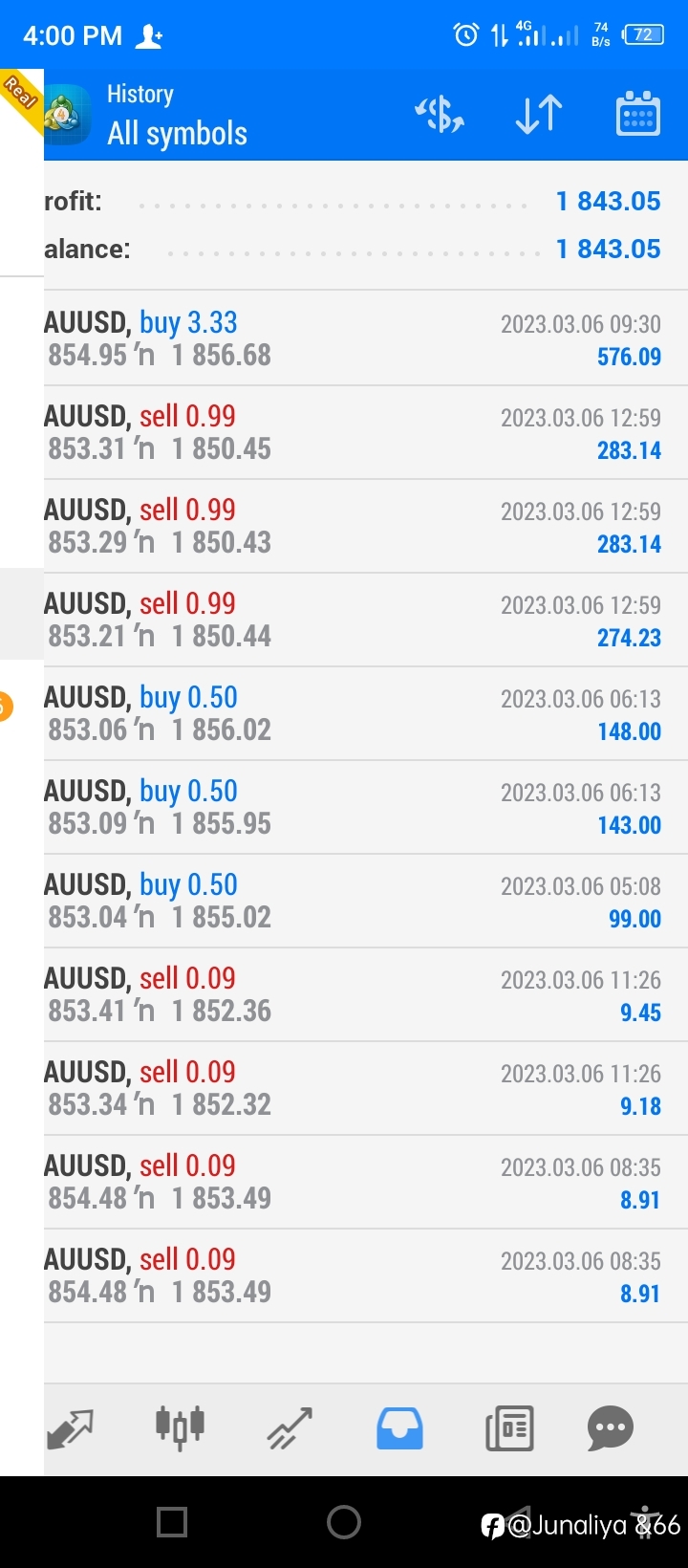688x1568 pixels.
Task: Tap the recent apps square button
Action: click(172, 1521)
